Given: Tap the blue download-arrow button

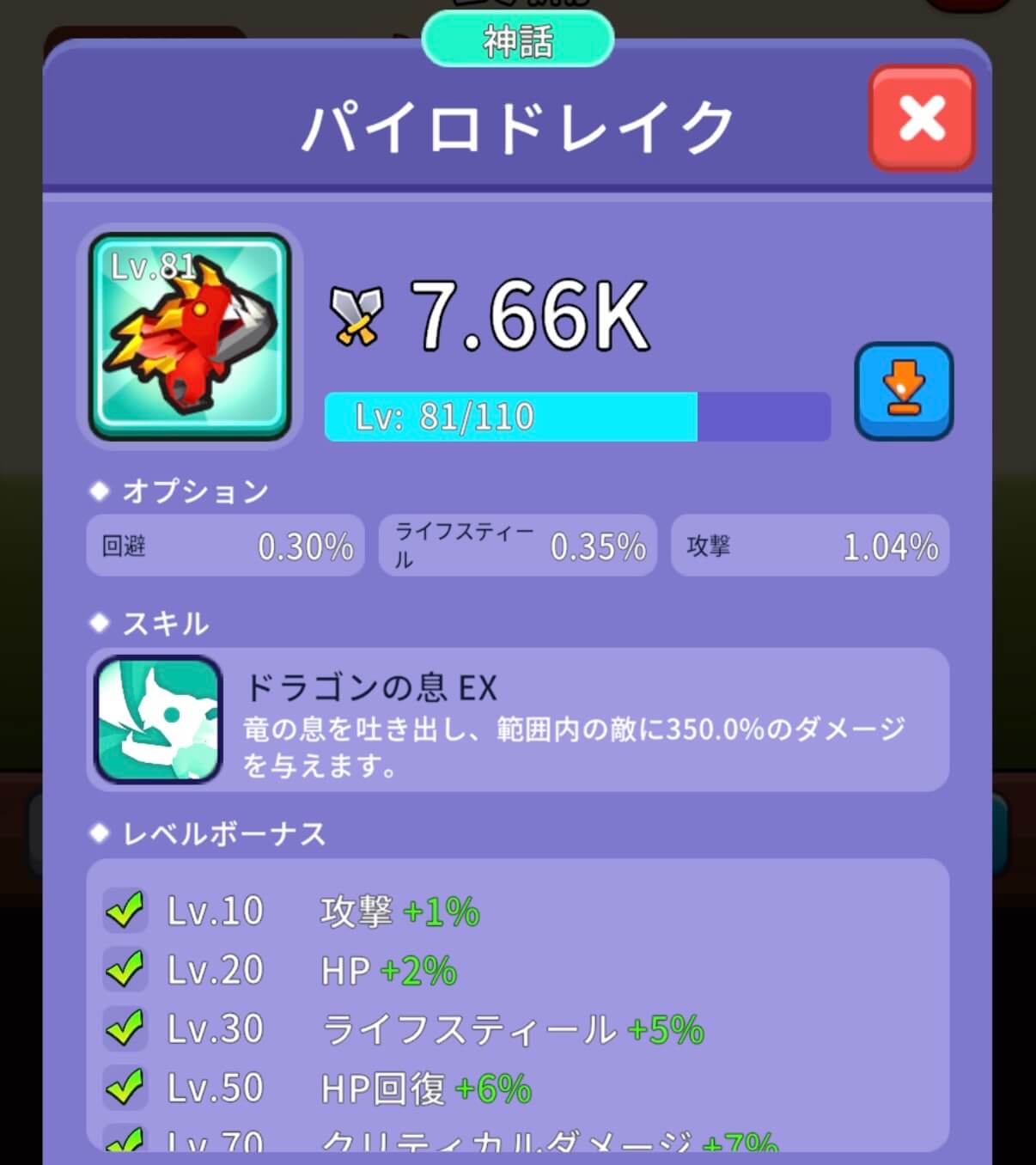Looking at the screenshot, I should tap(904, 391).
